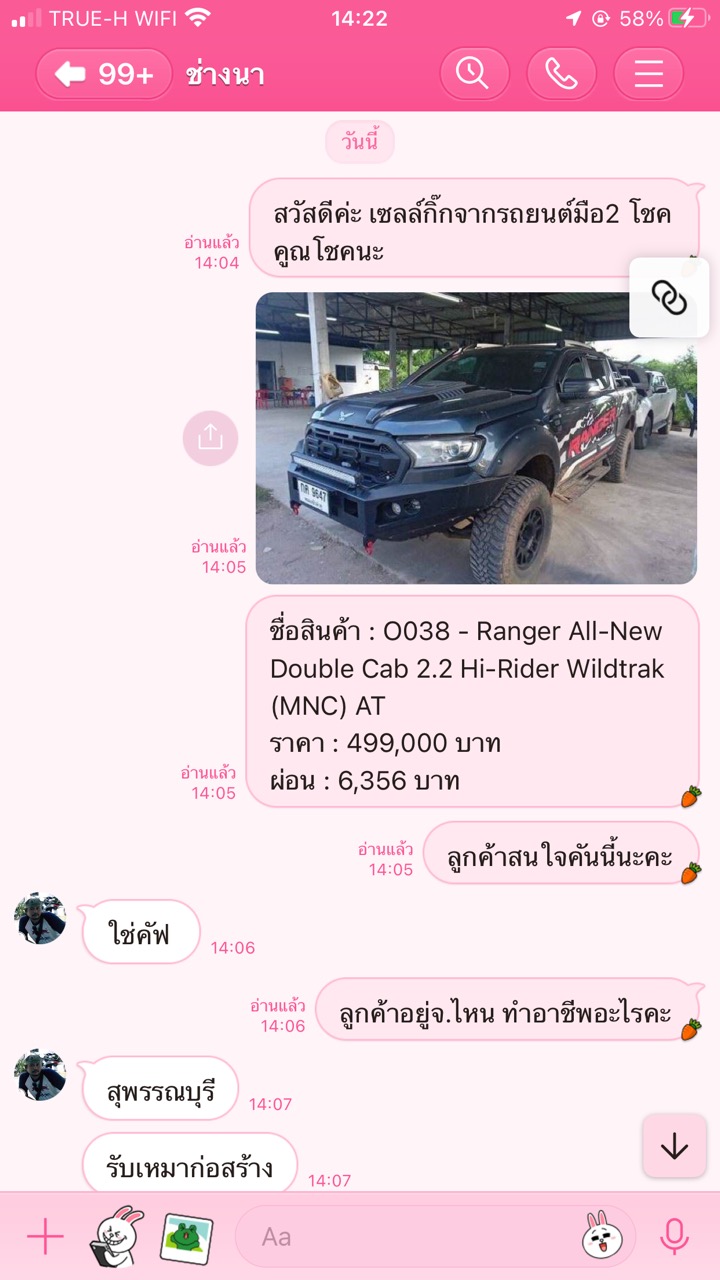
Task: Open the chat menu
Action: pos(648,74)
